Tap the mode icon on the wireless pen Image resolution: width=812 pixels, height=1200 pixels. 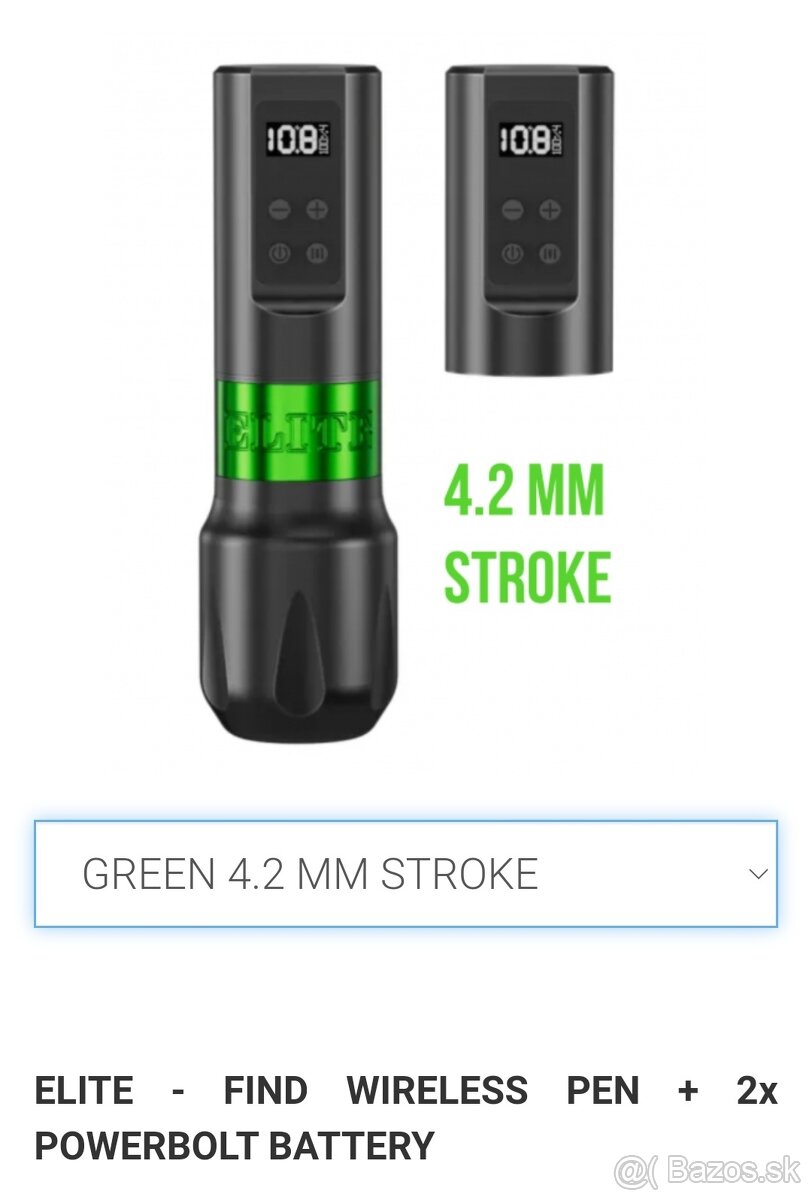pos(318,253)
